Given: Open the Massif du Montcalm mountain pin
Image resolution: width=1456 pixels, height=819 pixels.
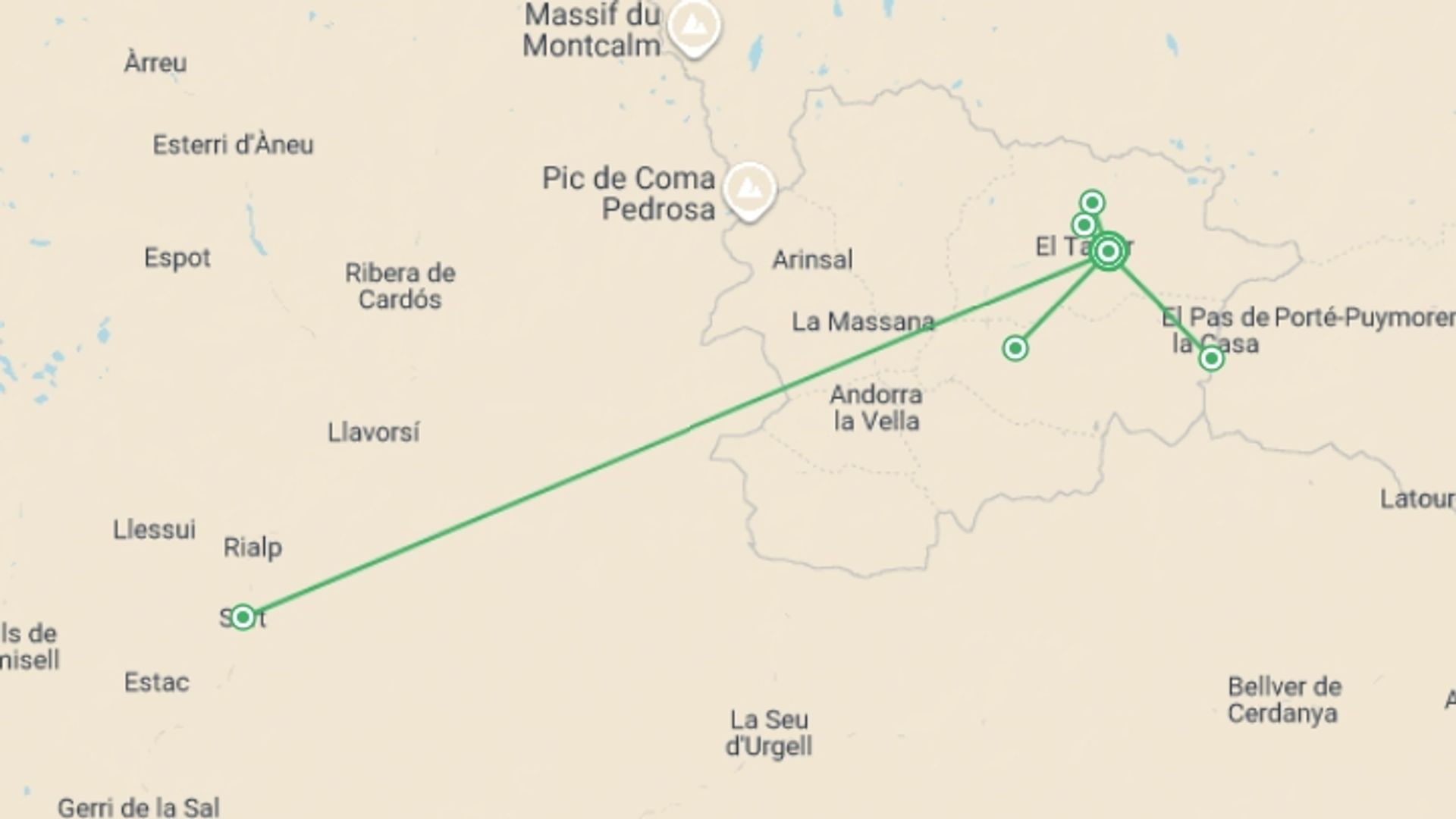Looking at the screenshot, I should [x=693, y=27].
